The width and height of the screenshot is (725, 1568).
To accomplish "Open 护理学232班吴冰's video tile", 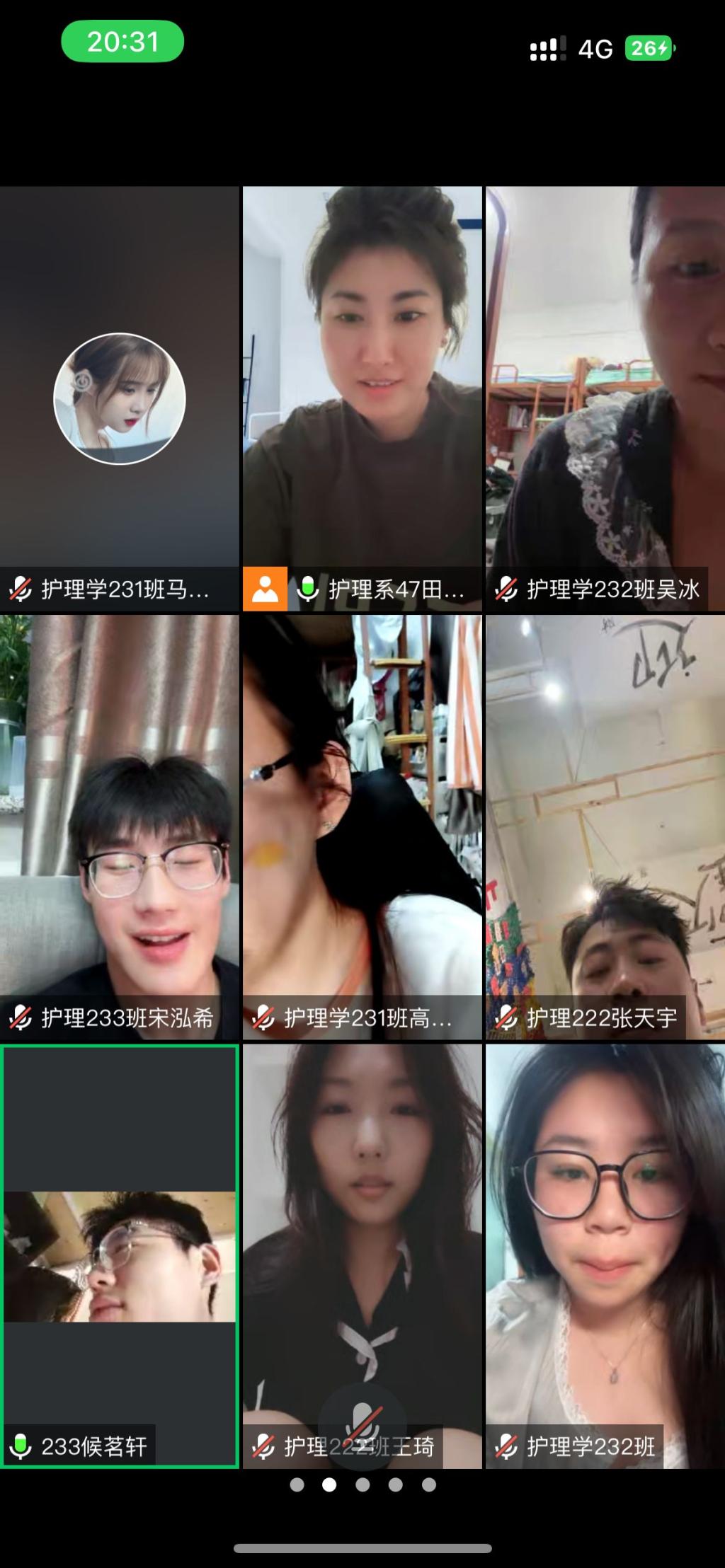I will pos(605,398).
